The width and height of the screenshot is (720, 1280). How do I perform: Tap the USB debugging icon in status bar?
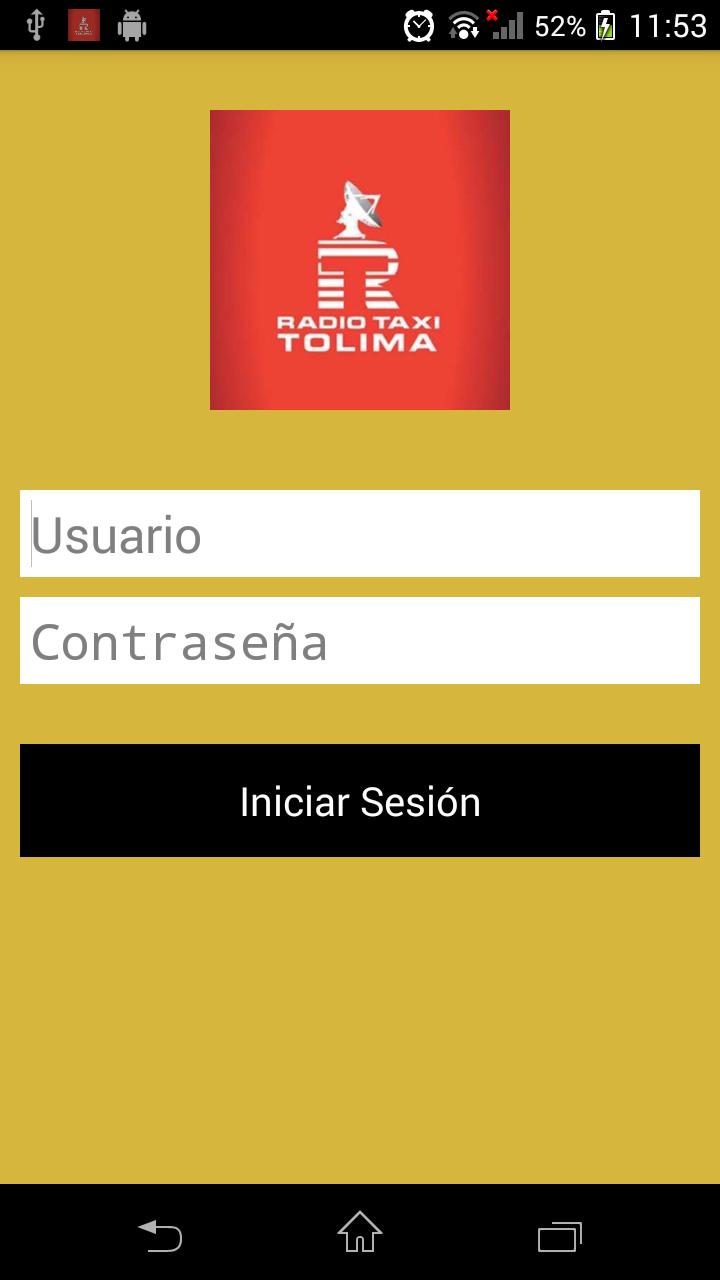(37, 25)
